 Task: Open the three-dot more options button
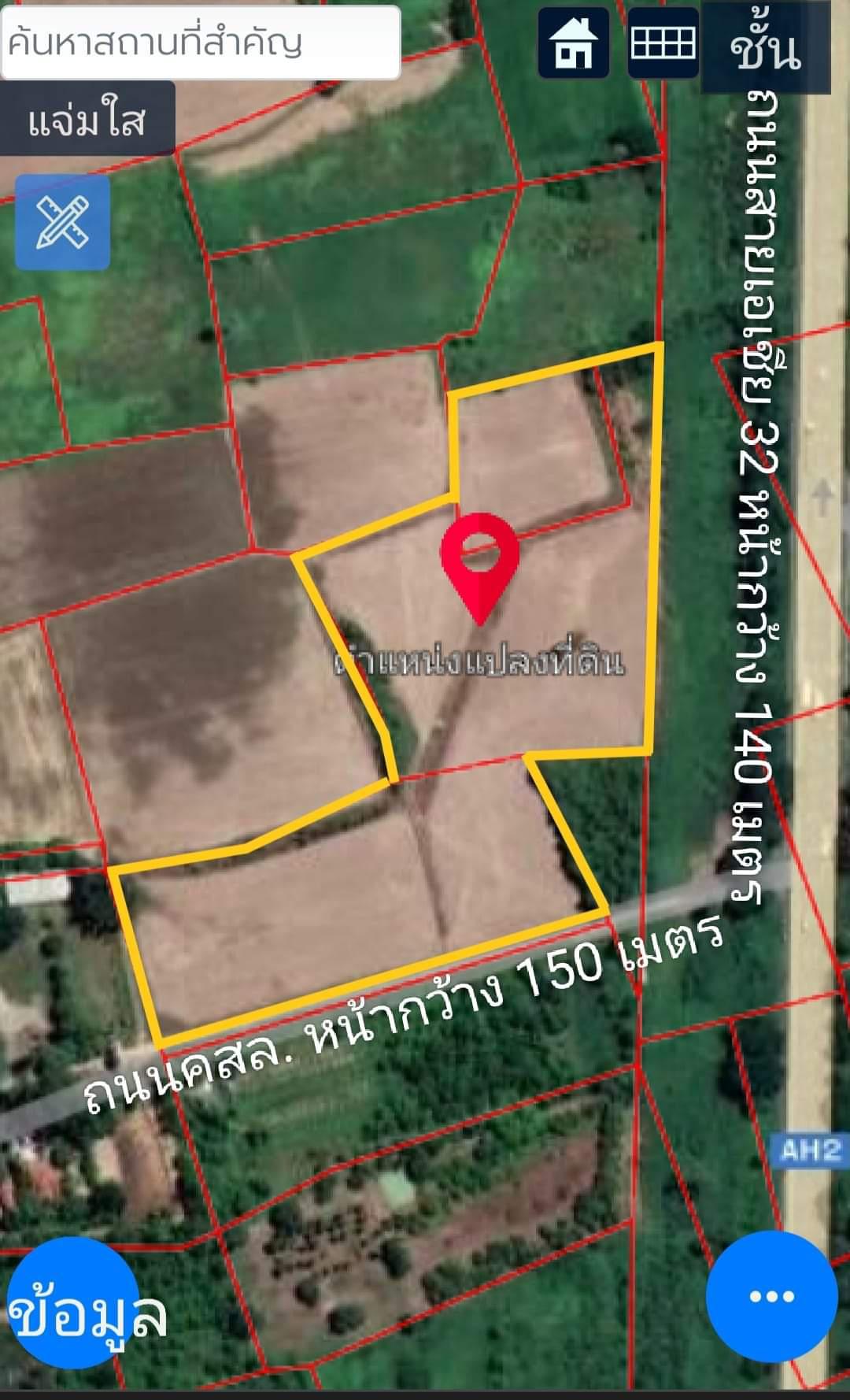pos(771,1296)
